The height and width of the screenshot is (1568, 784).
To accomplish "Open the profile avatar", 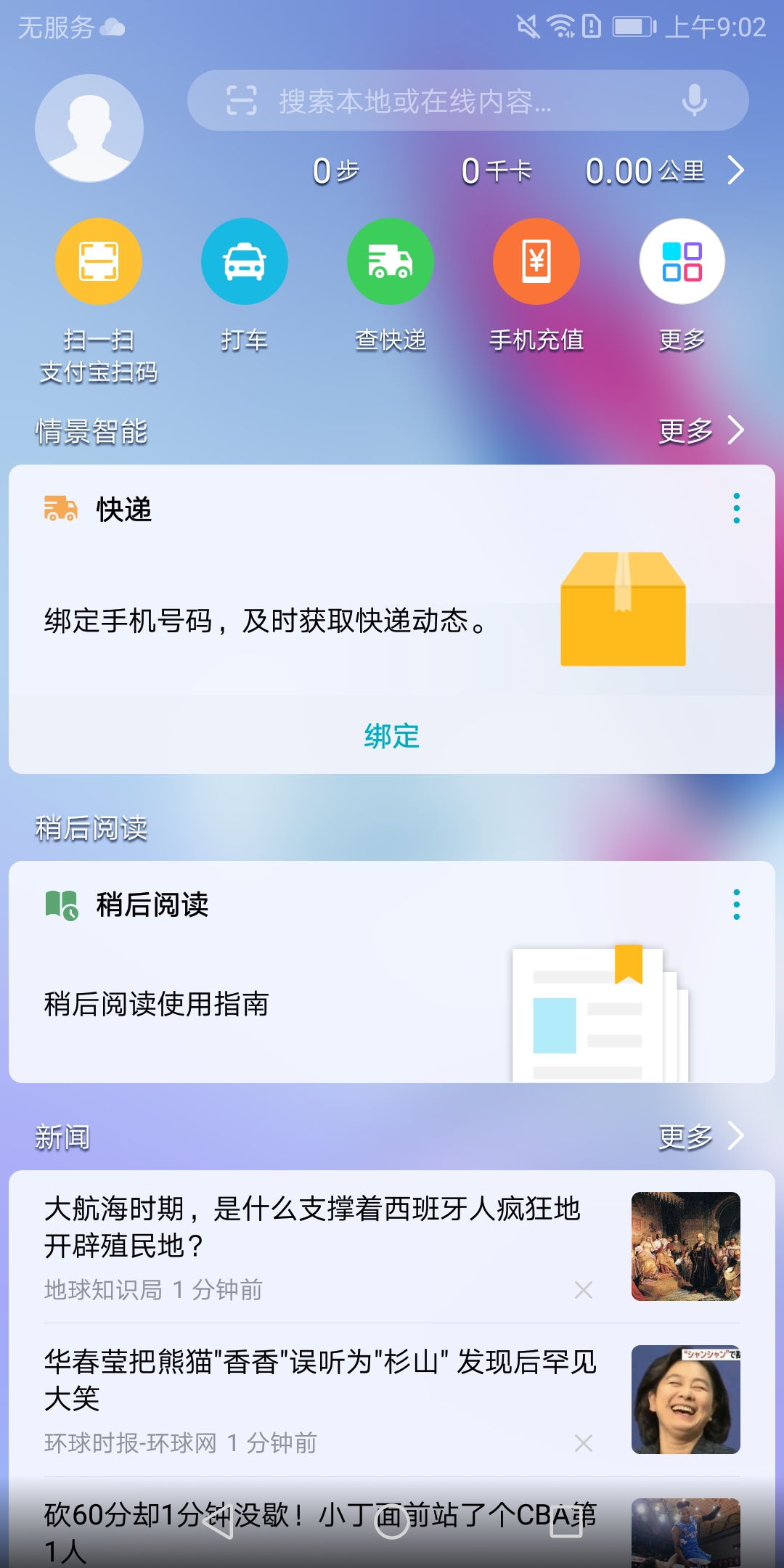I will click(89, 128).
